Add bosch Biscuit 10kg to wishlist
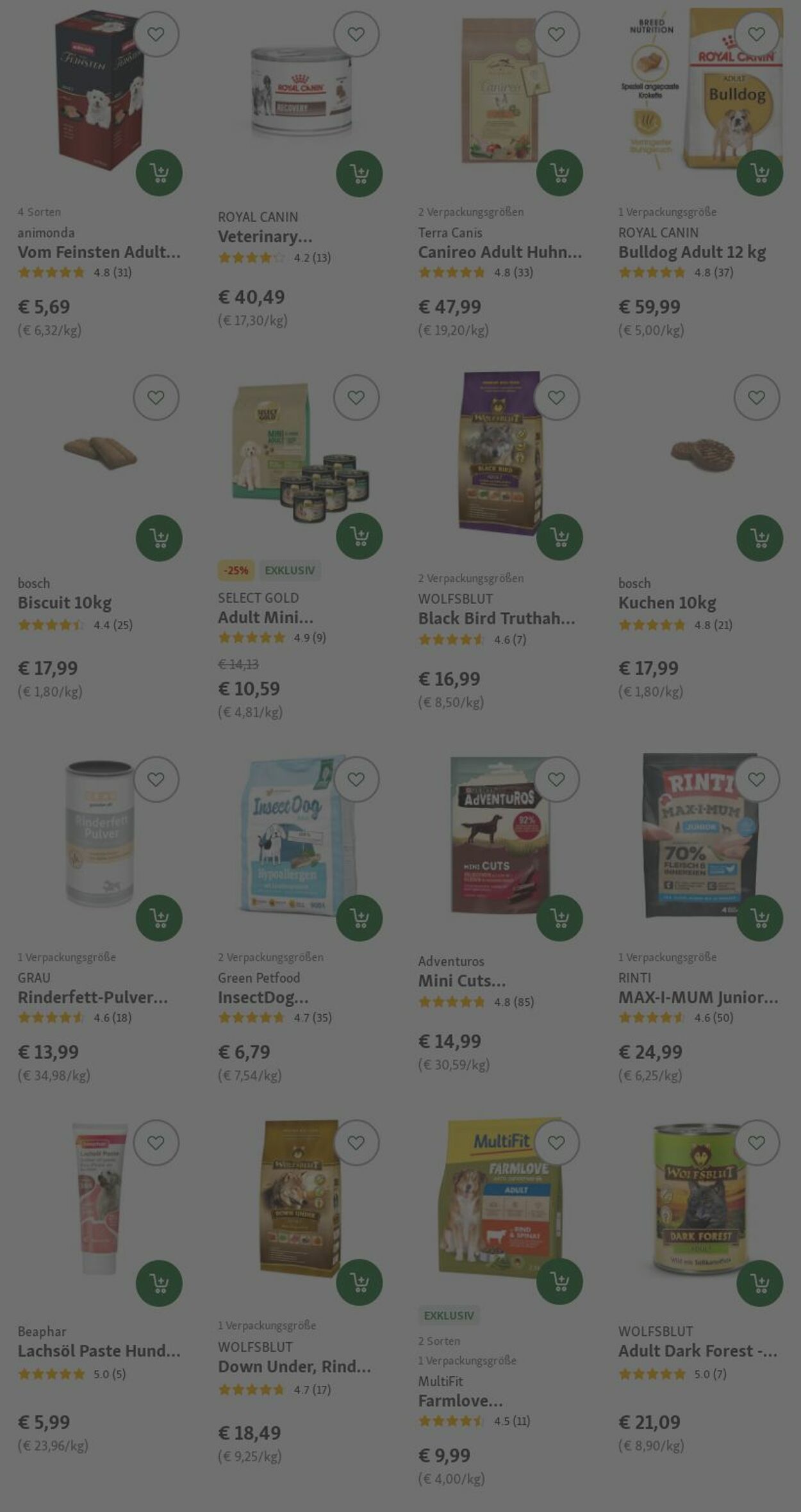801x1512 pixels. pyautogui.click(x=156, y=398)
